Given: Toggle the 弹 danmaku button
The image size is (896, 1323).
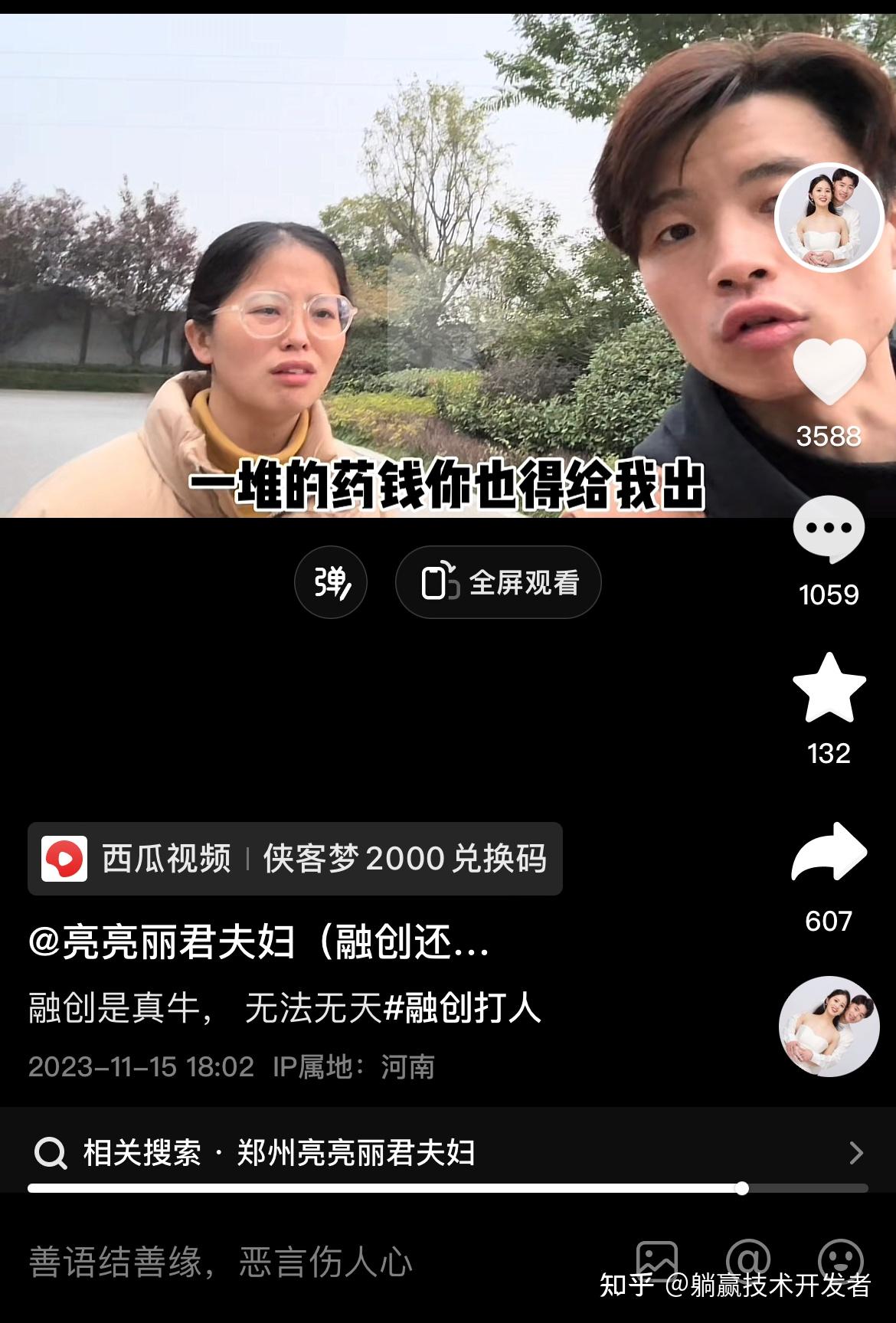Looking at the screenshot, I should coord(331,582).
